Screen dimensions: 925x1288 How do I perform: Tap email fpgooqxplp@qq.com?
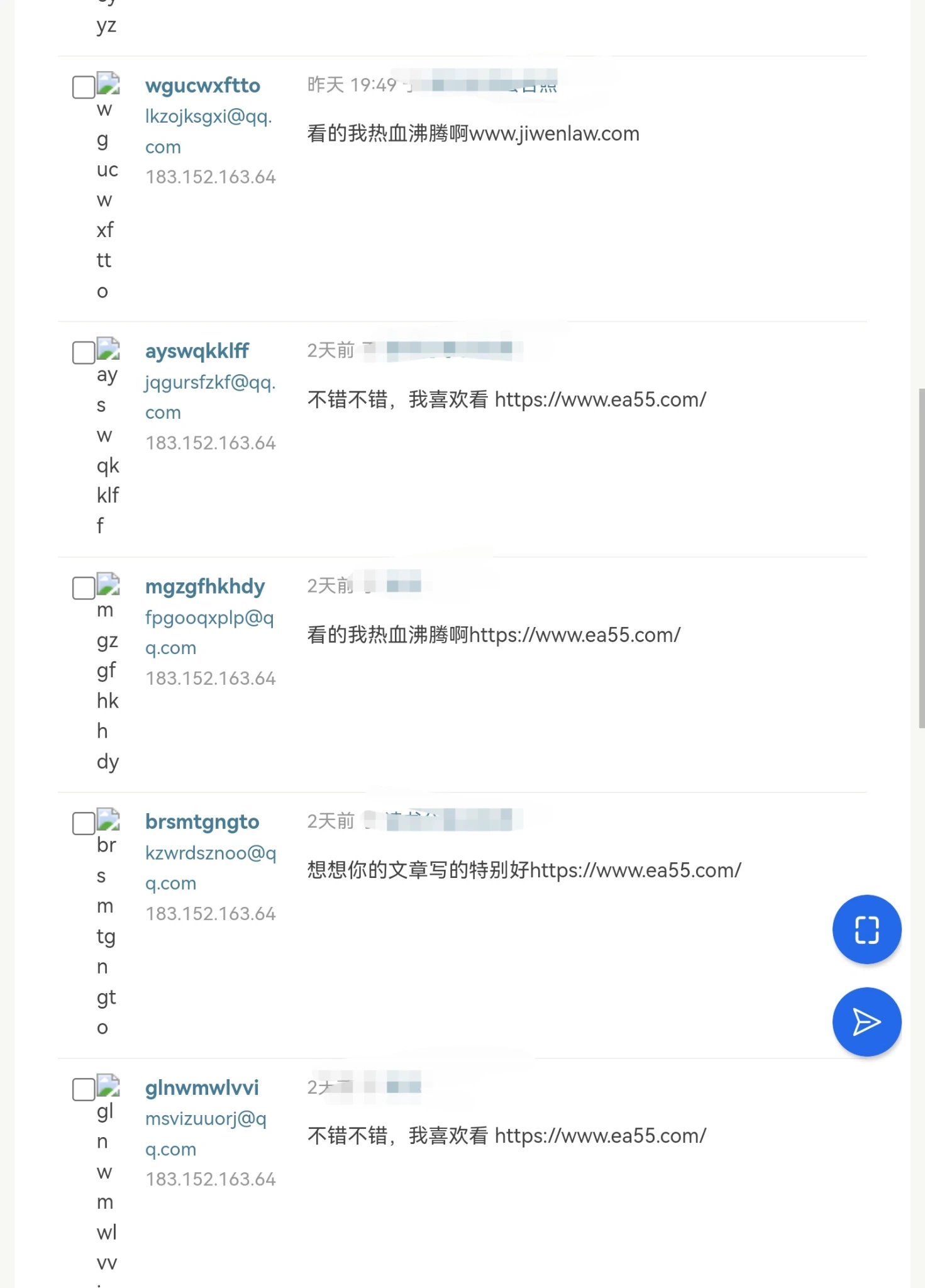tap(209, 632)
